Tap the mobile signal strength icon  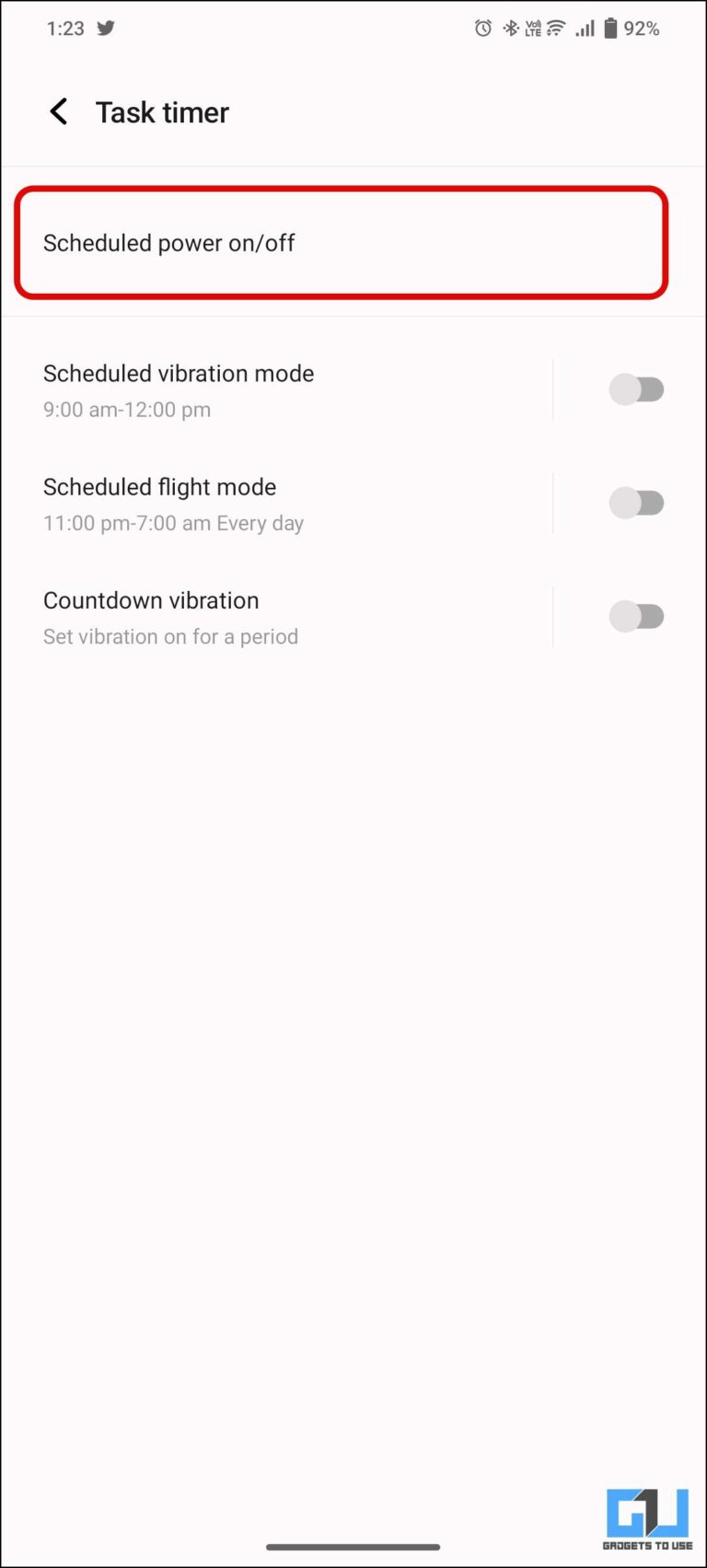585,29
